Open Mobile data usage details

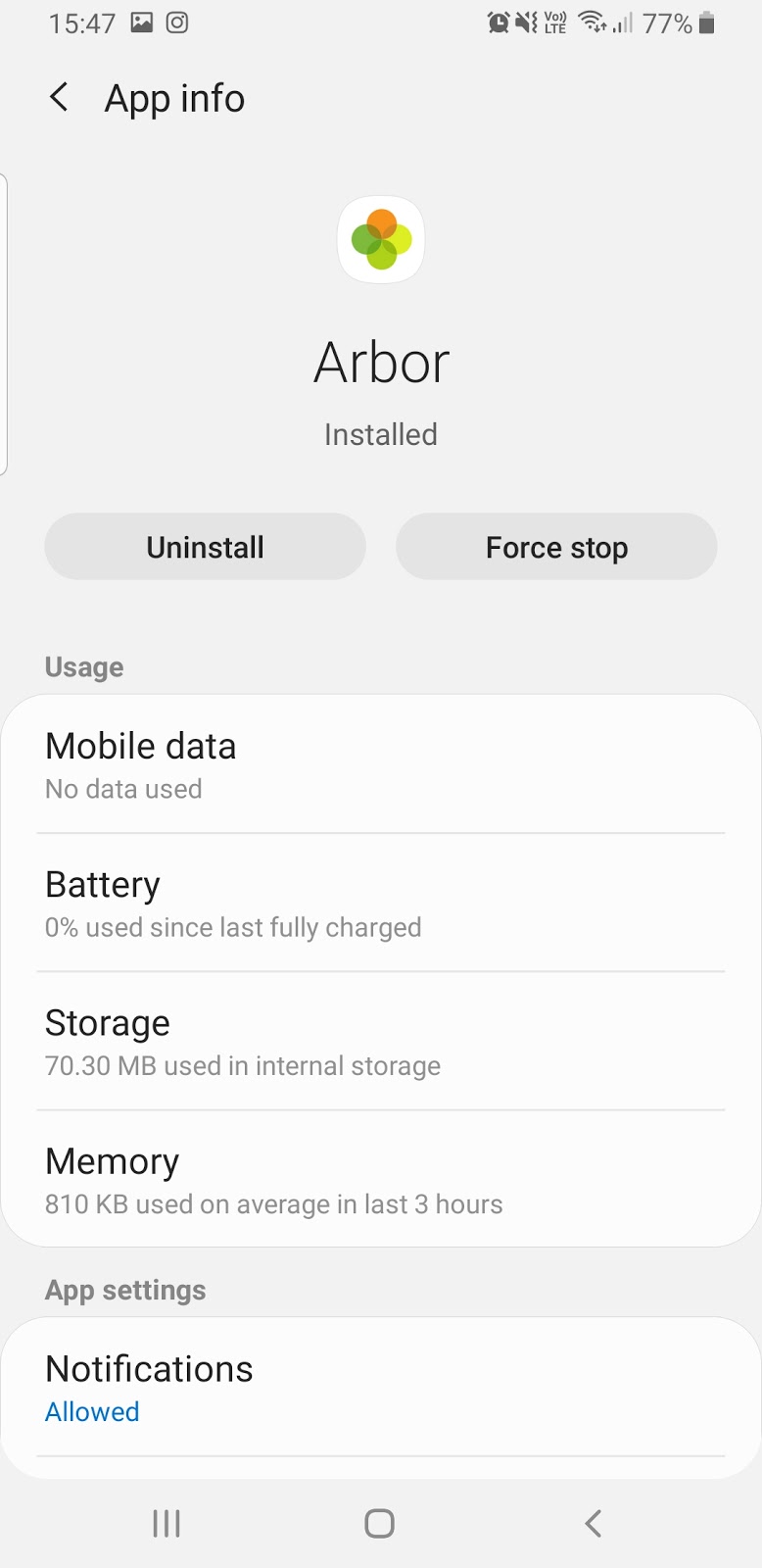pyautogui.click(x=380, y=765)
